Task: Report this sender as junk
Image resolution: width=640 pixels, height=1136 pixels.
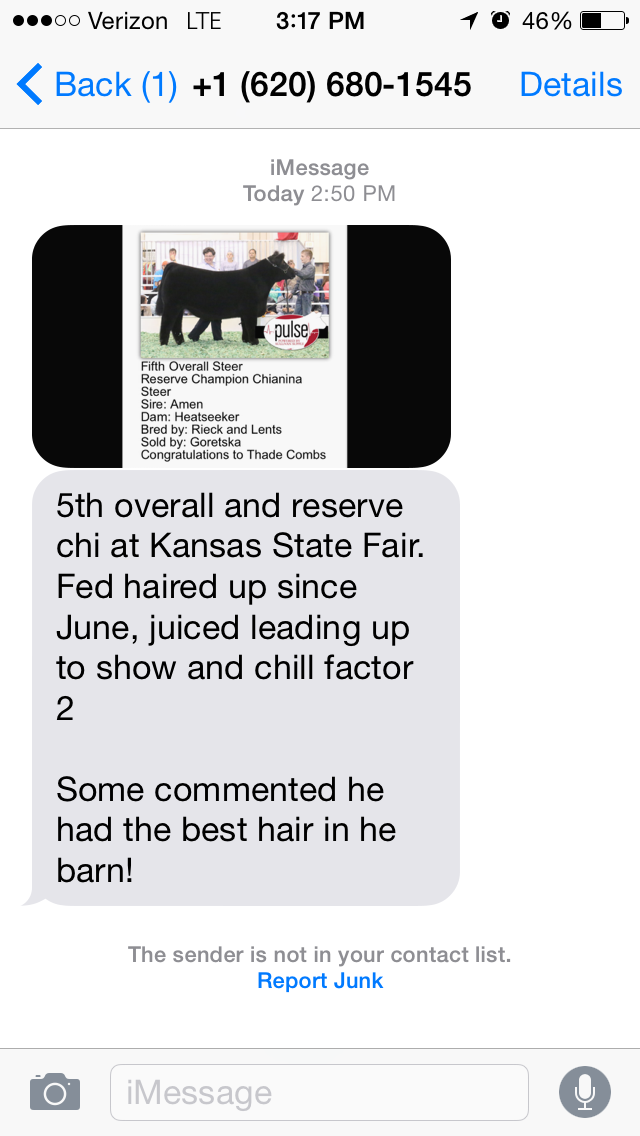Action: [320, 980]
